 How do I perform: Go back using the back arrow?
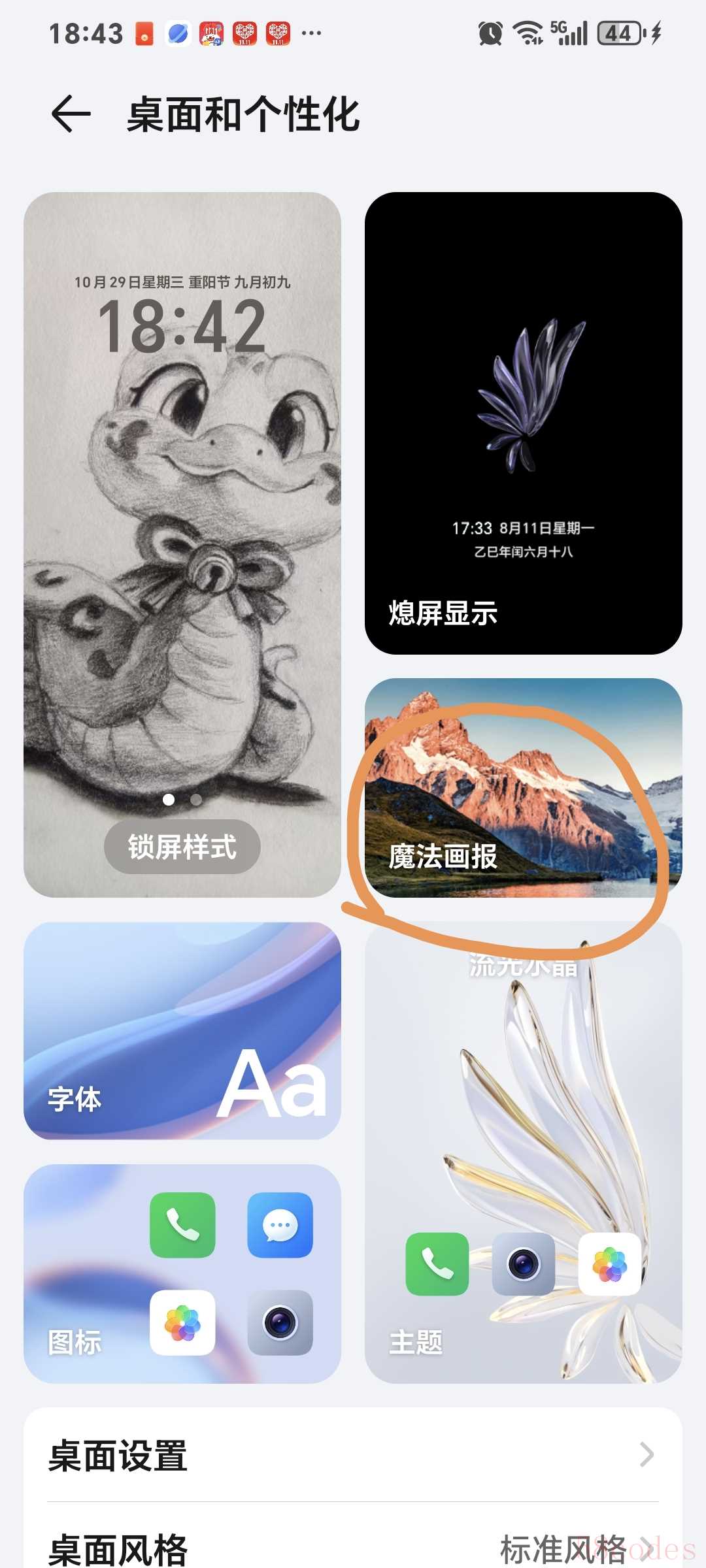click(x=71, y=114)
